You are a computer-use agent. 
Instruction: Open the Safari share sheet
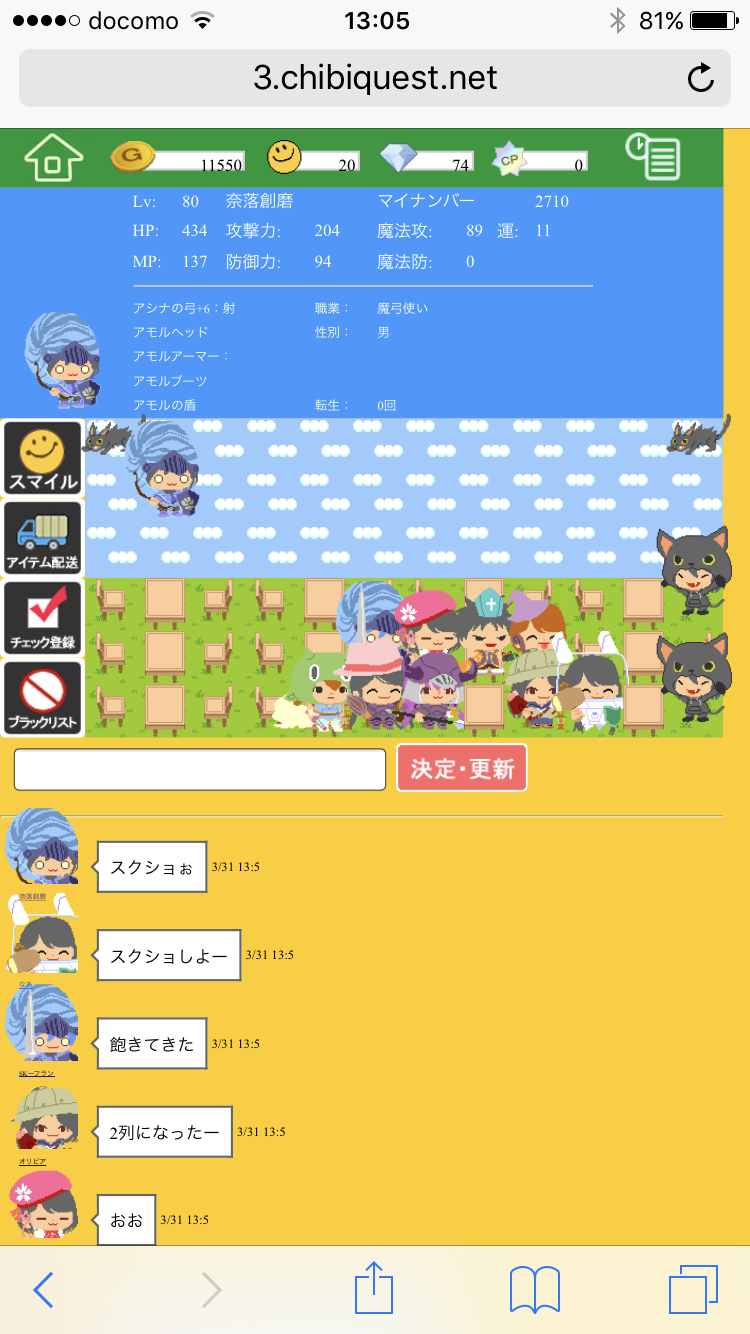pyautogui.click(x=374, y=1288)
